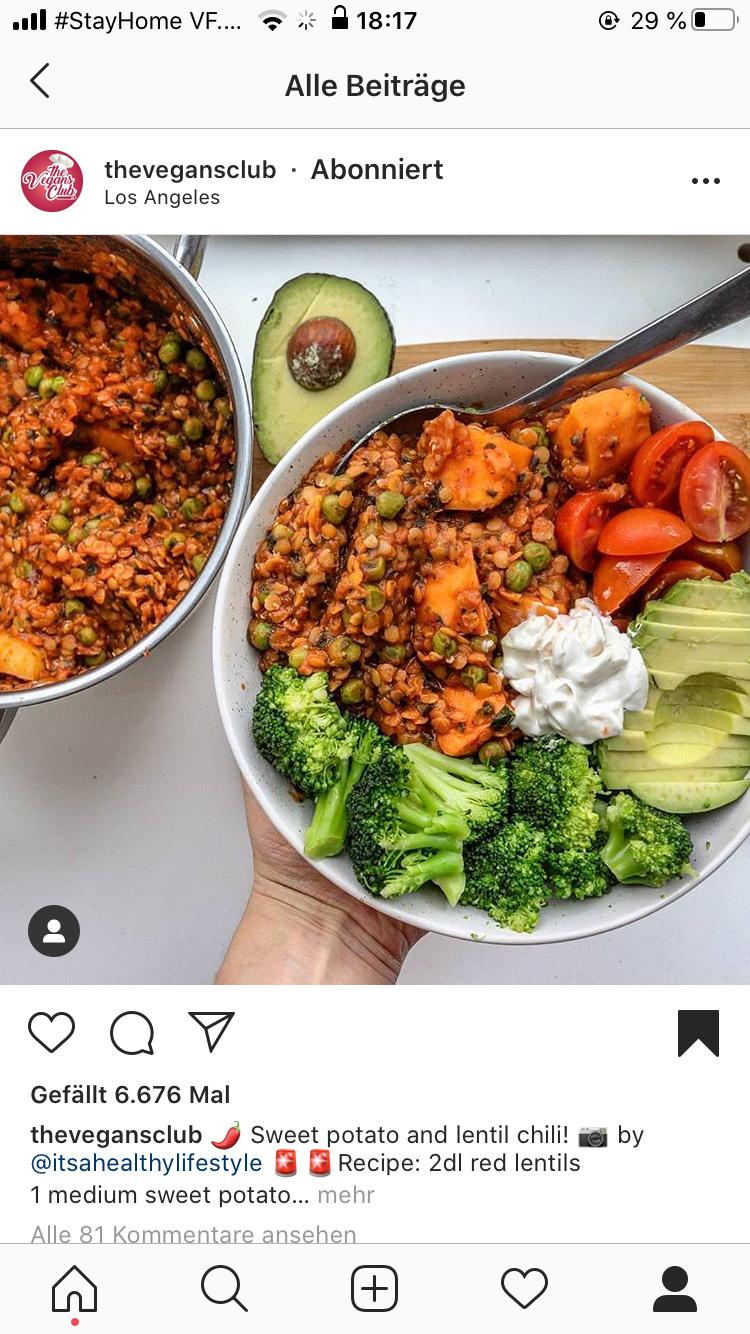This screenshot has height=1334, width=750.
Task: Comment on the post
Action: [132, 1032]
